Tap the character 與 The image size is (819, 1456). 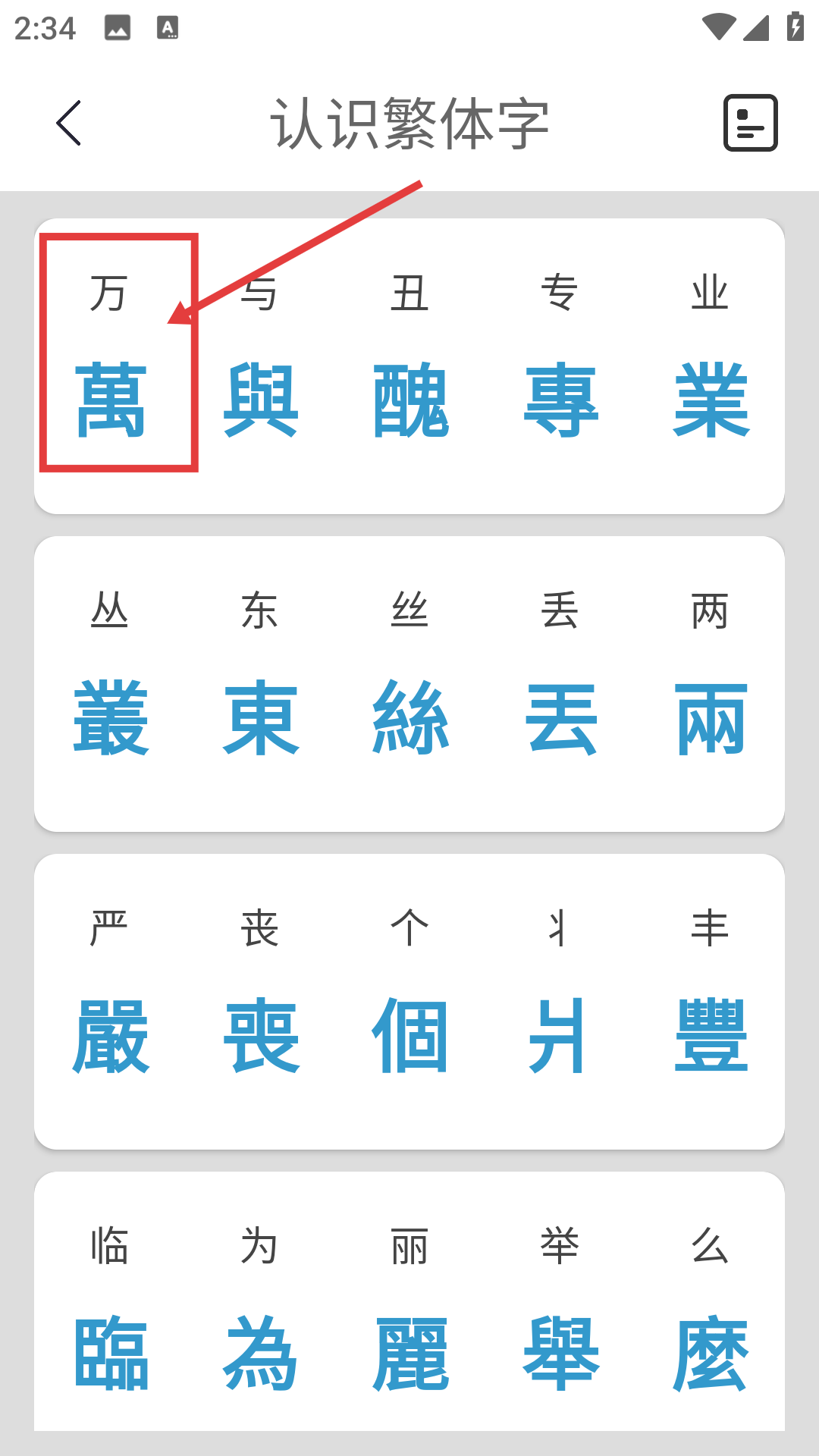(261, 400)
